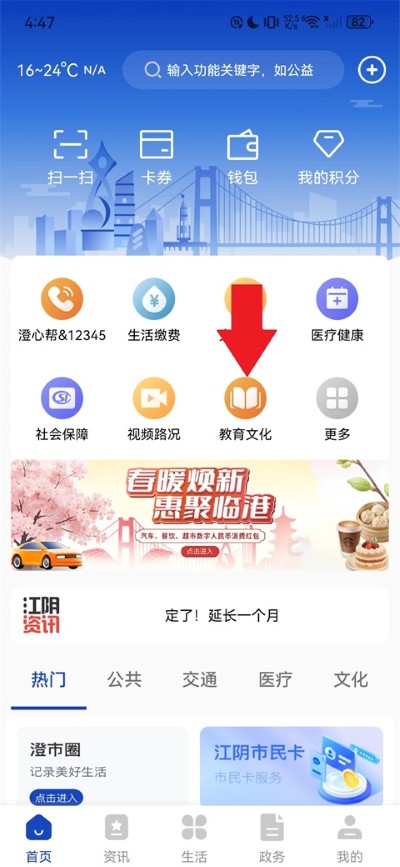Screen dimensions: 400x867
Task: Open 生活缴费 bill payment
Action: (x=154, y=310)
